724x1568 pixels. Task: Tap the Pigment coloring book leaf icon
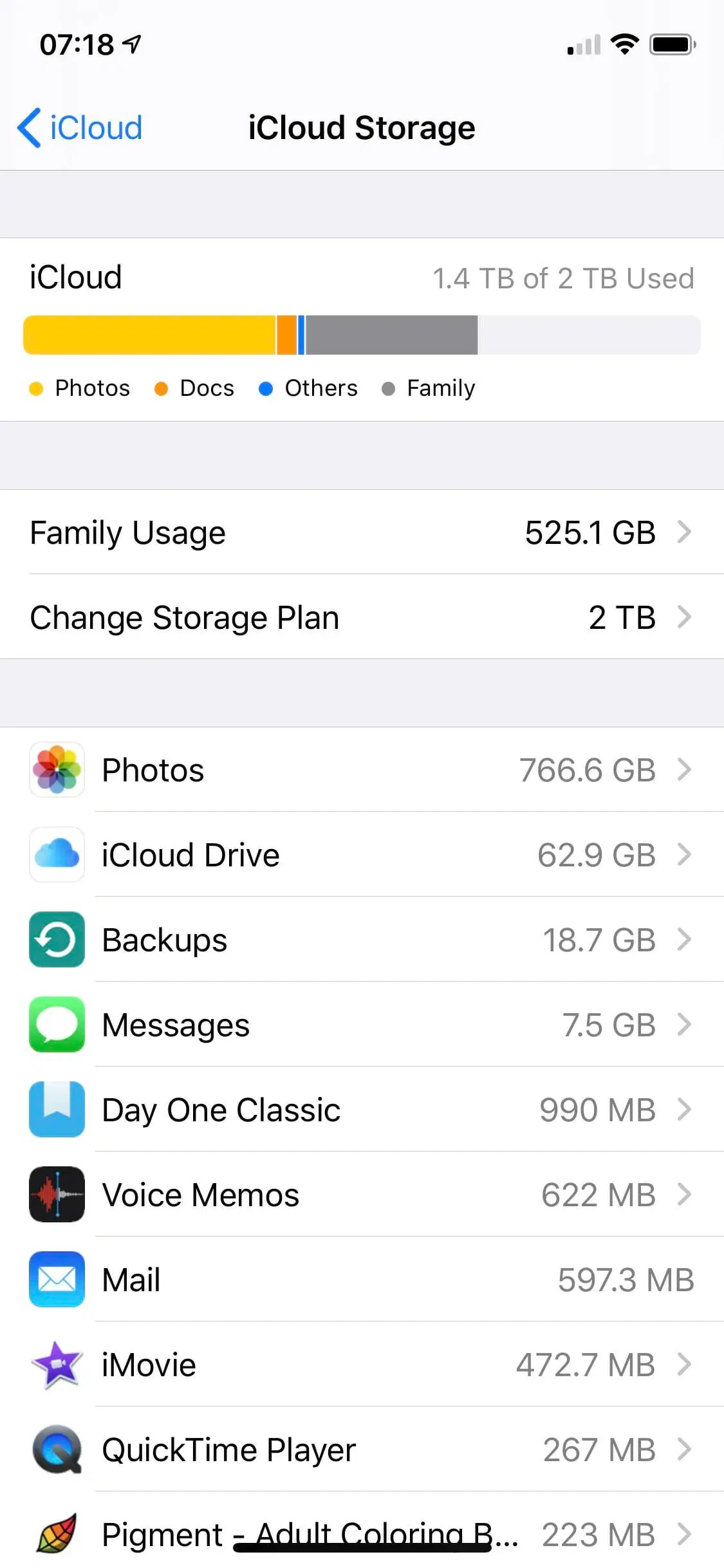57,1533
